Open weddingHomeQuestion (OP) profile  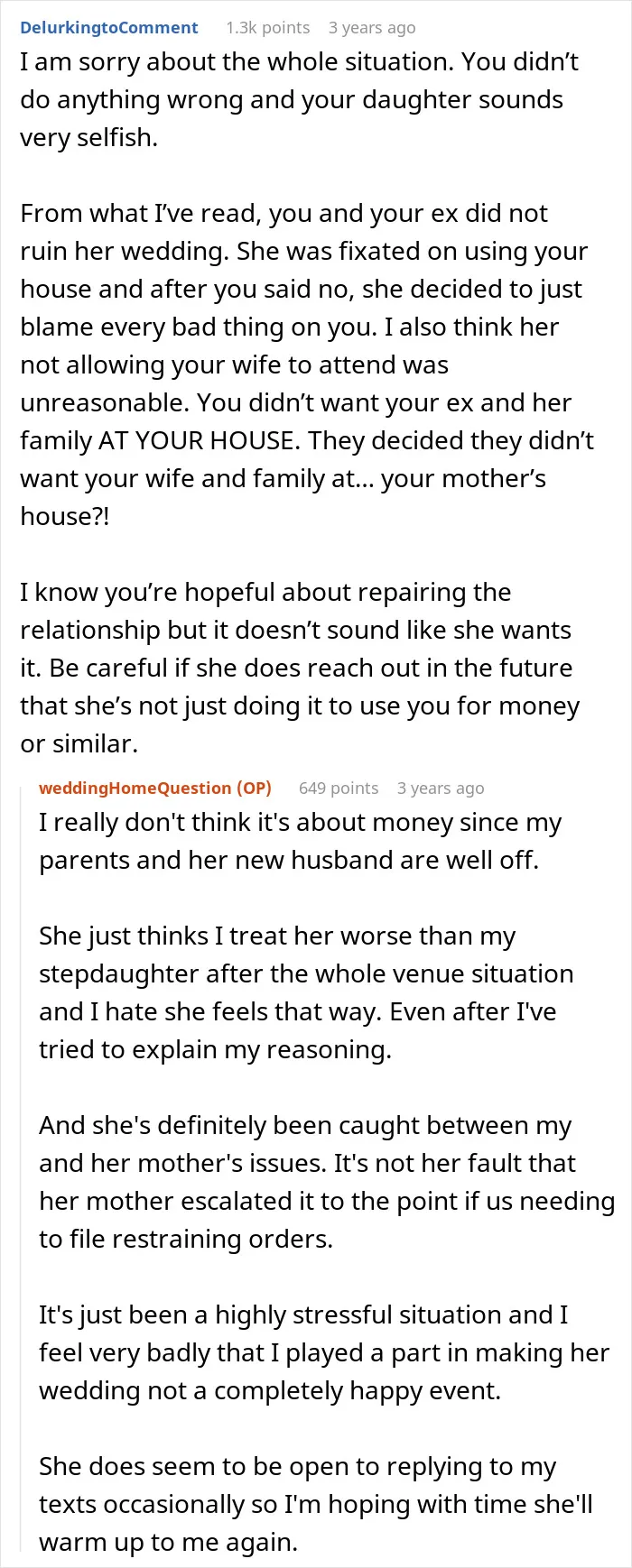coord(155,788)
